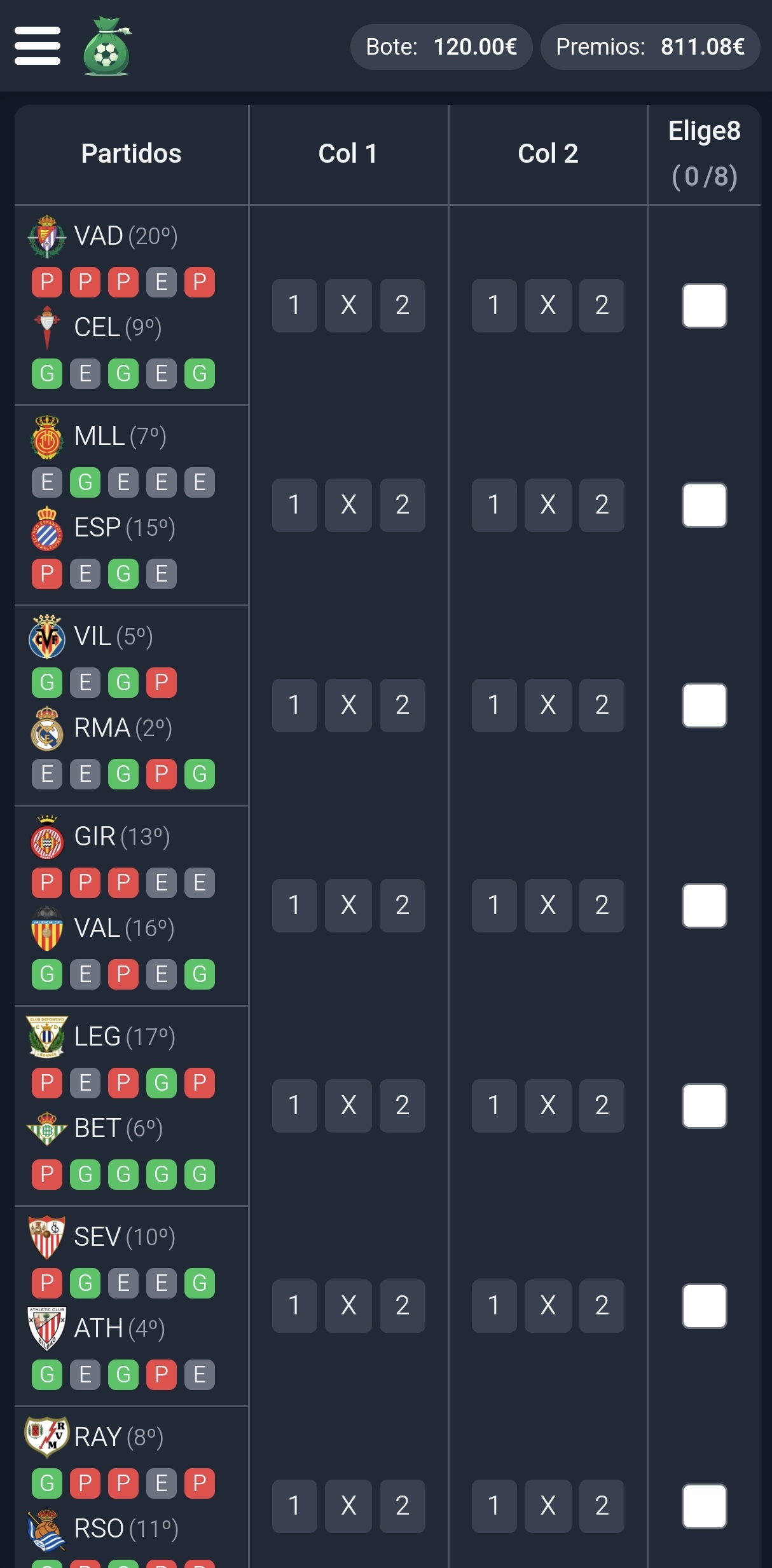Tick Elige8 checkbox for MLL vs ESP
This screenshot has height=1568, width=772.
pos(704,505)
